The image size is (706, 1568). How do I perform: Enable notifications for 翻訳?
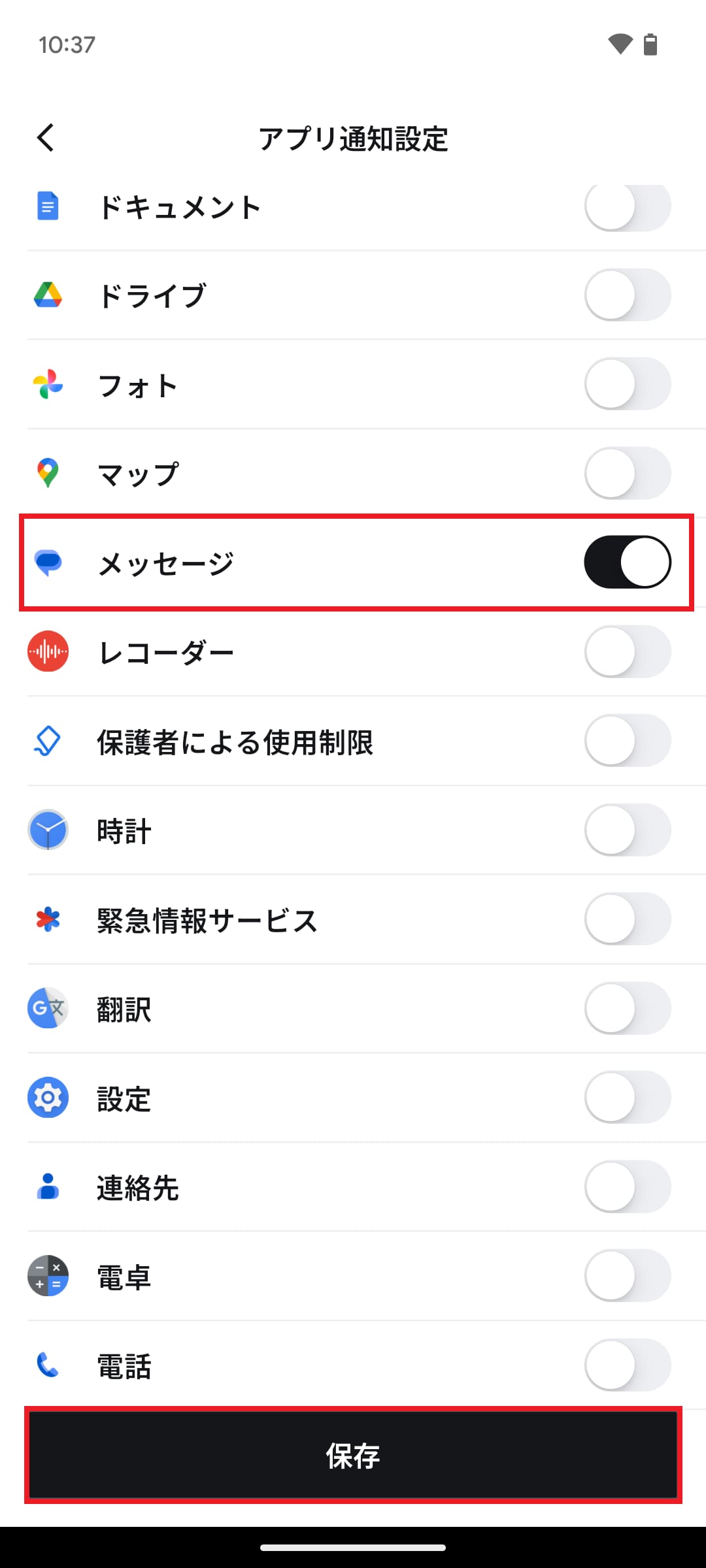(628, 1009)
